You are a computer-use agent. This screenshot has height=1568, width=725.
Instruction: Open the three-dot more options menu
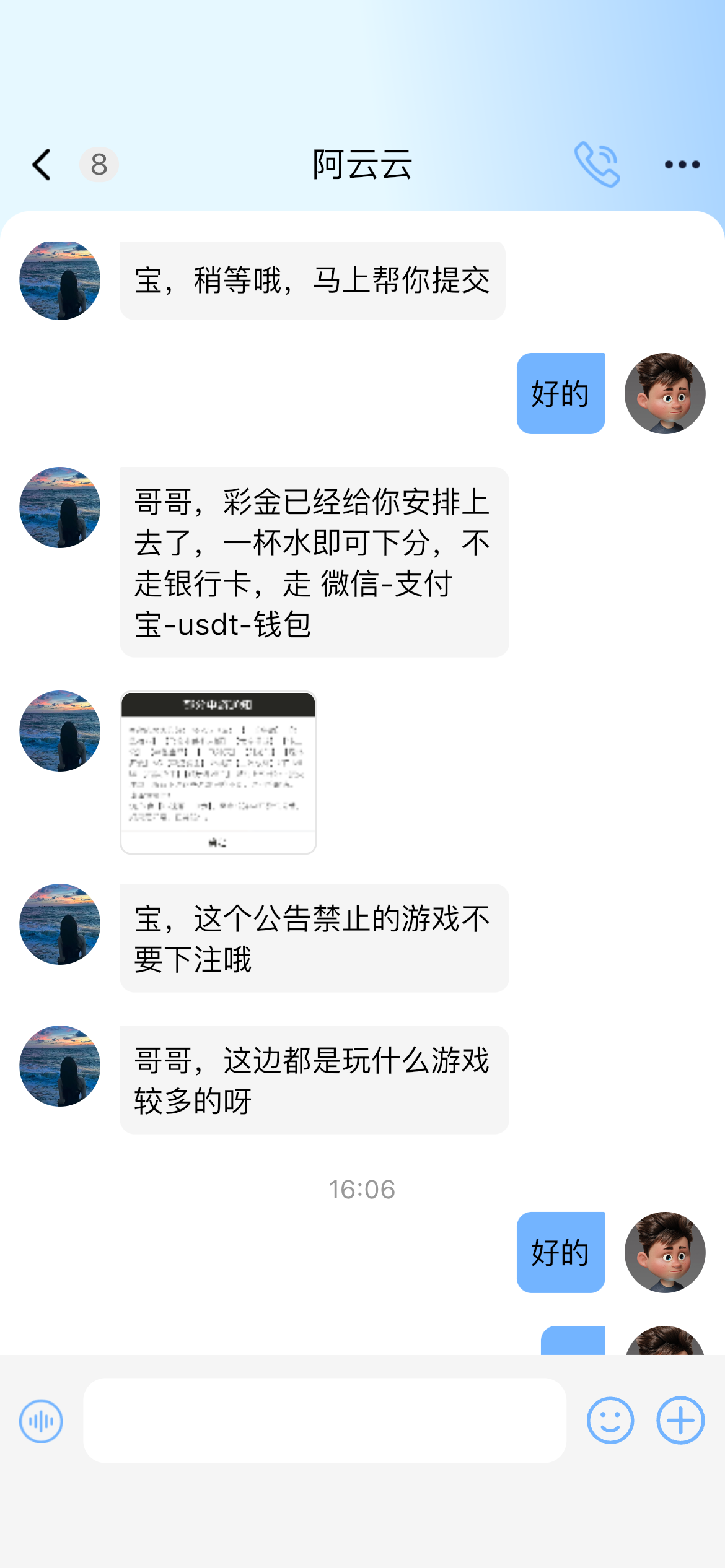click(682, 165)
